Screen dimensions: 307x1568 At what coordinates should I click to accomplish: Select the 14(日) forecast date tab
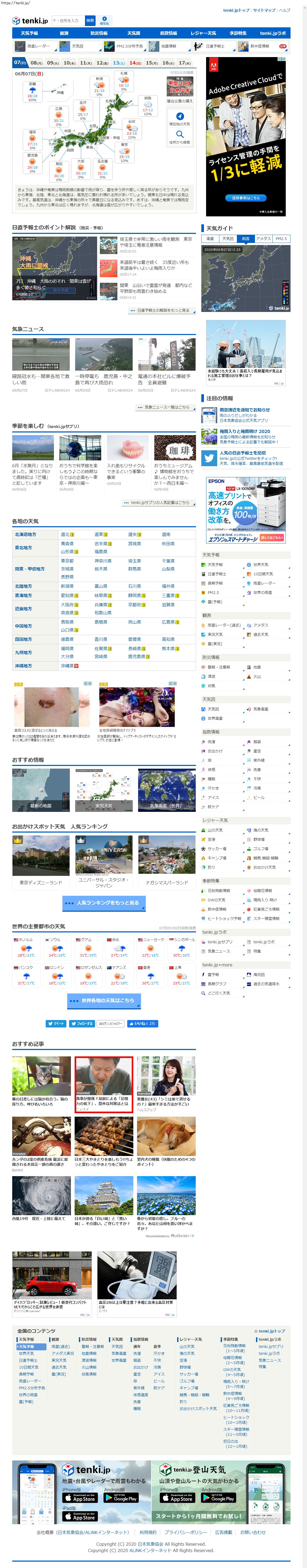click(135, 63)
